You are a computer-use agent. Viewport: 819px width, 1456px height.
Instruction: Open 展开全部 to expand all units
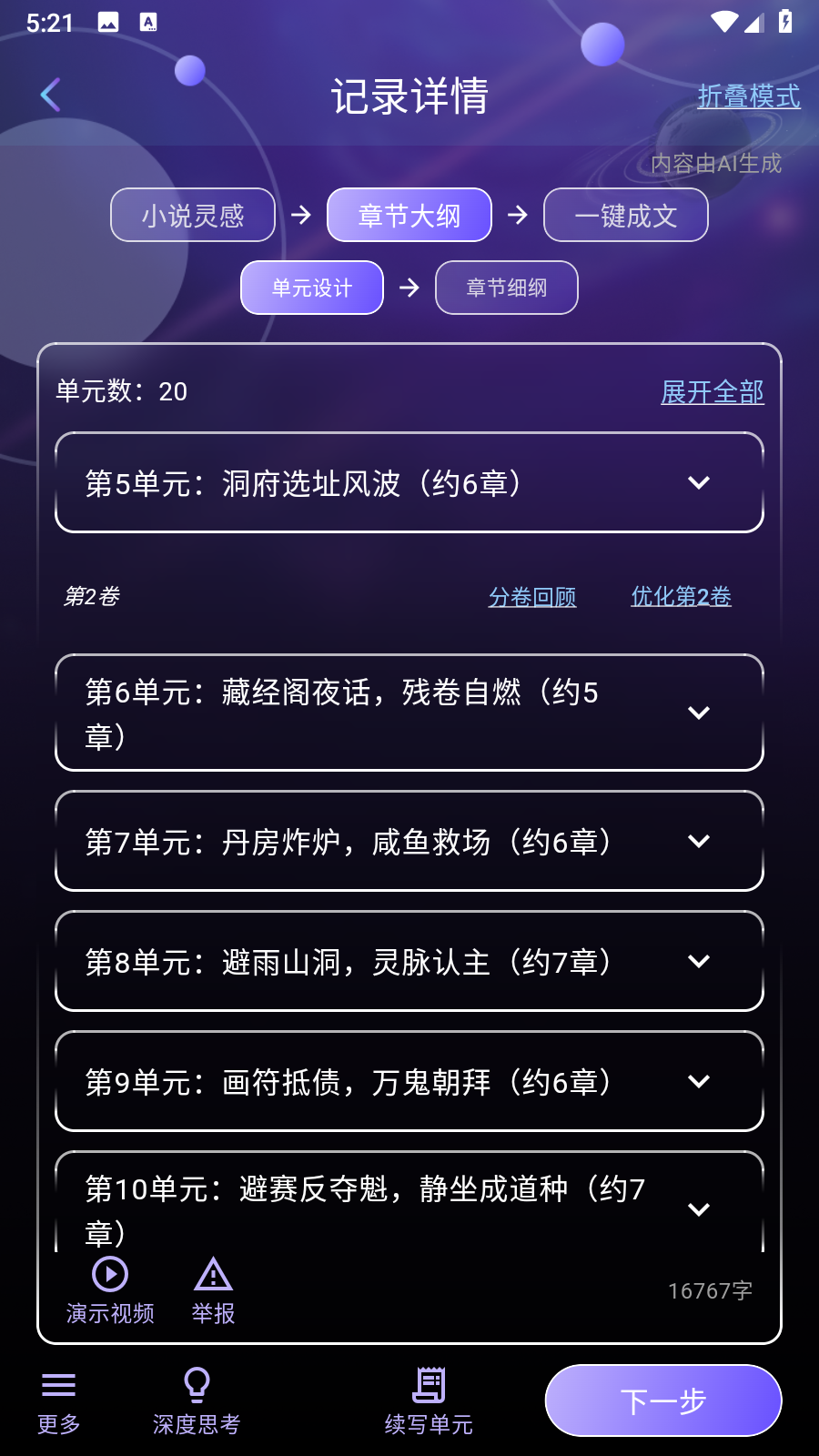tap(713, 392)
